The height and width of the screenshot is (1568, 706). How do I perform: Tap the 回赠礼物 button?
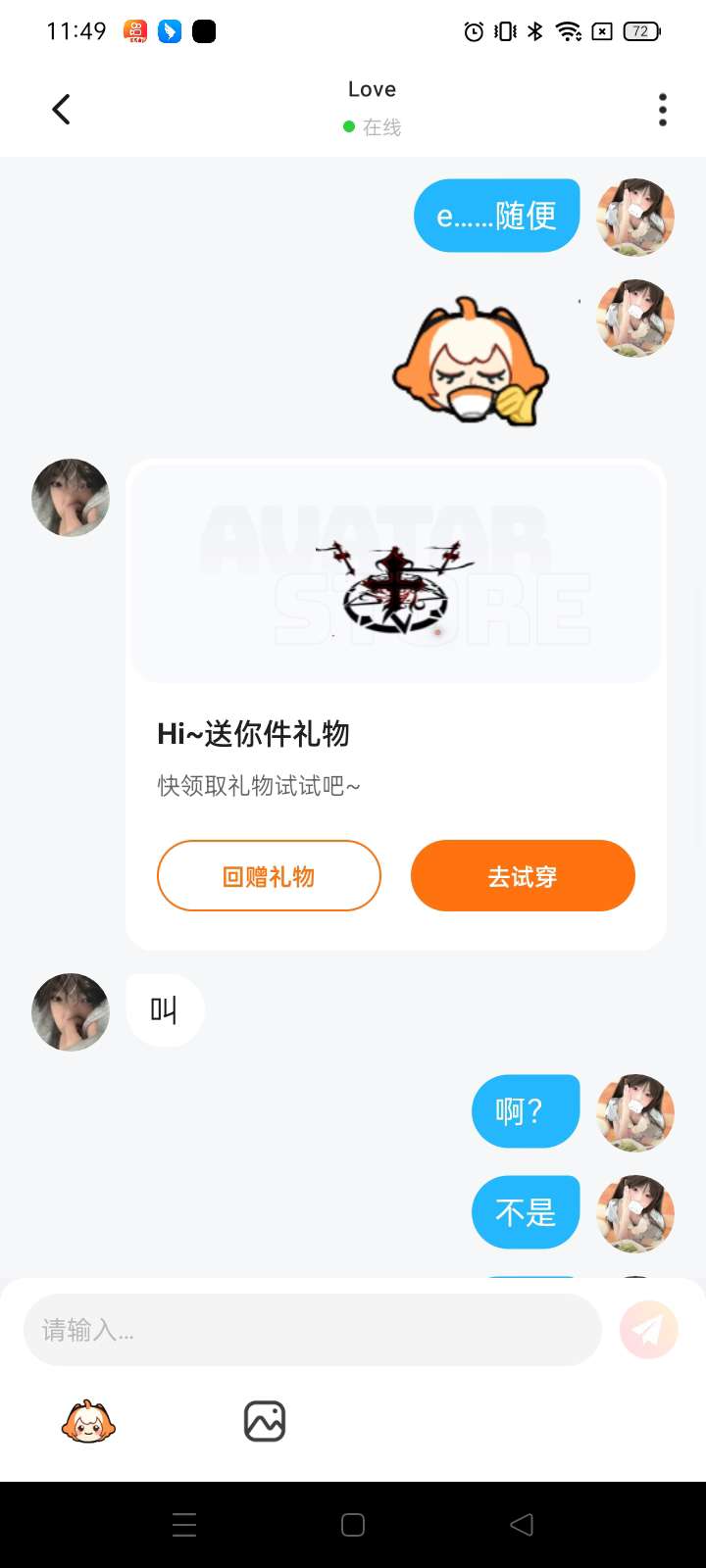coord(269,876)
